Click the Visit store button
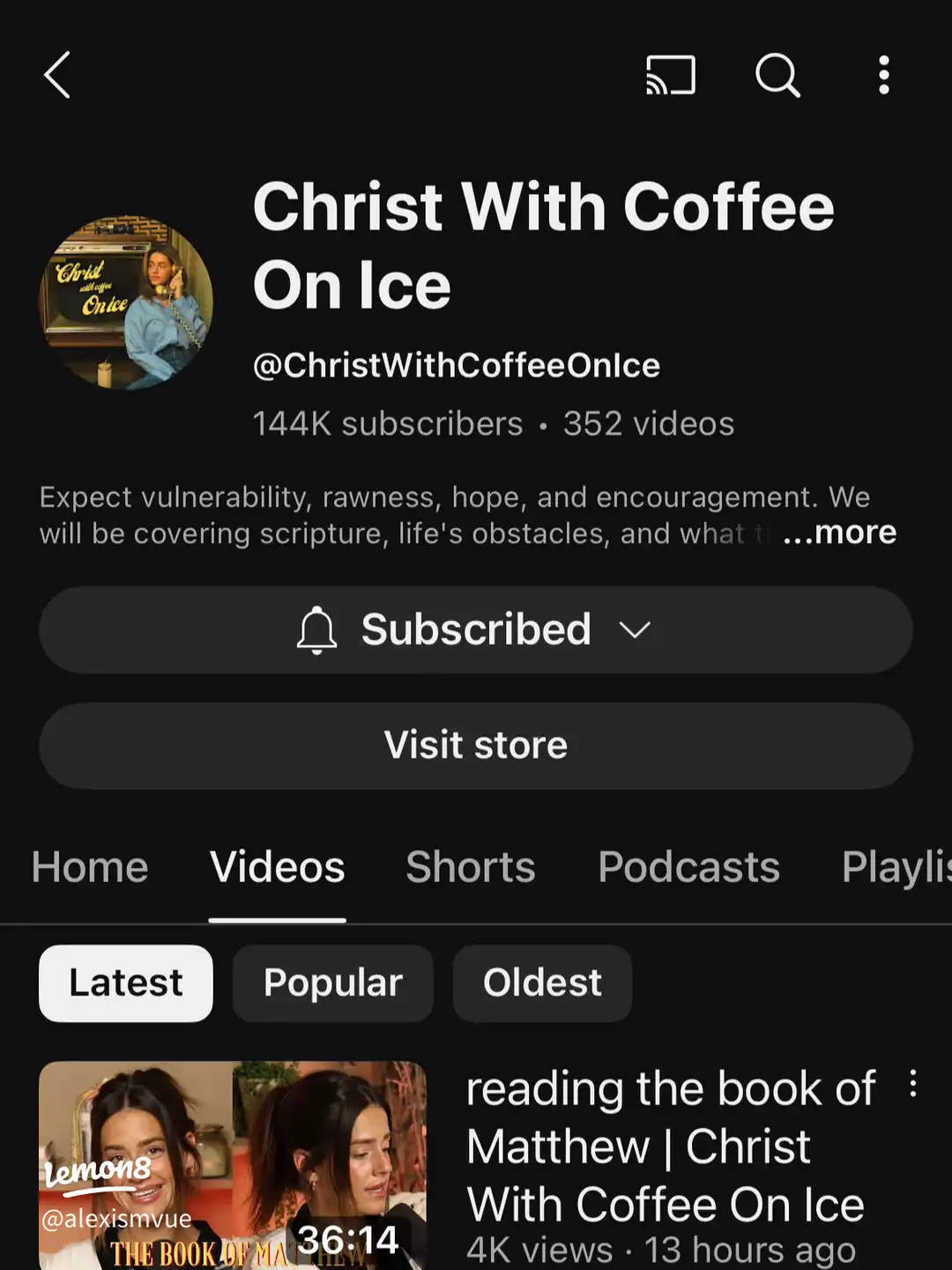The width and height of the screenshot is (952, 1270). 475,745
